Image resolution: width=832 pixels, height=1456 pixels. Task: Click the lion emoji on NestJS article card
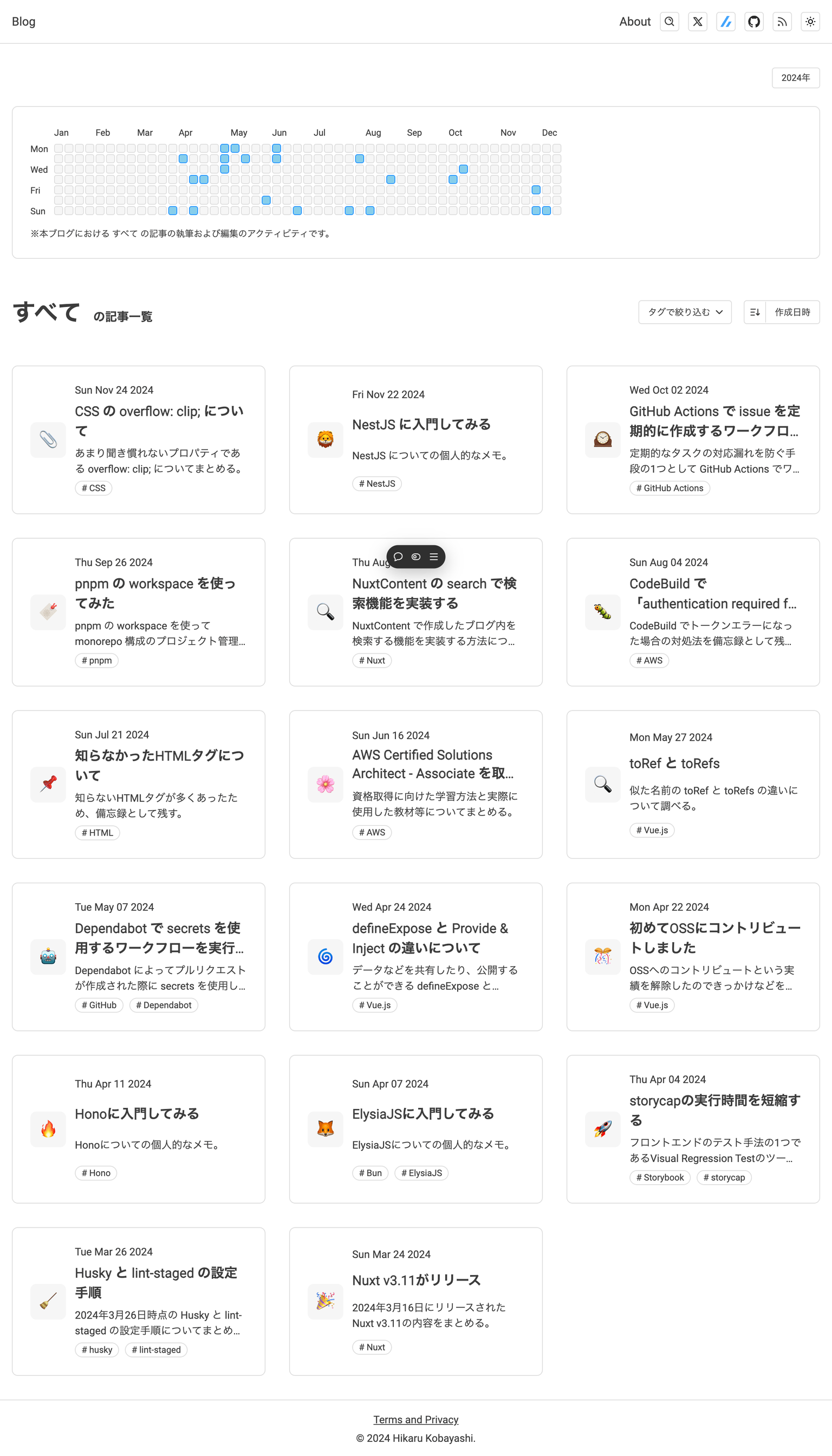tap(325, 440)
